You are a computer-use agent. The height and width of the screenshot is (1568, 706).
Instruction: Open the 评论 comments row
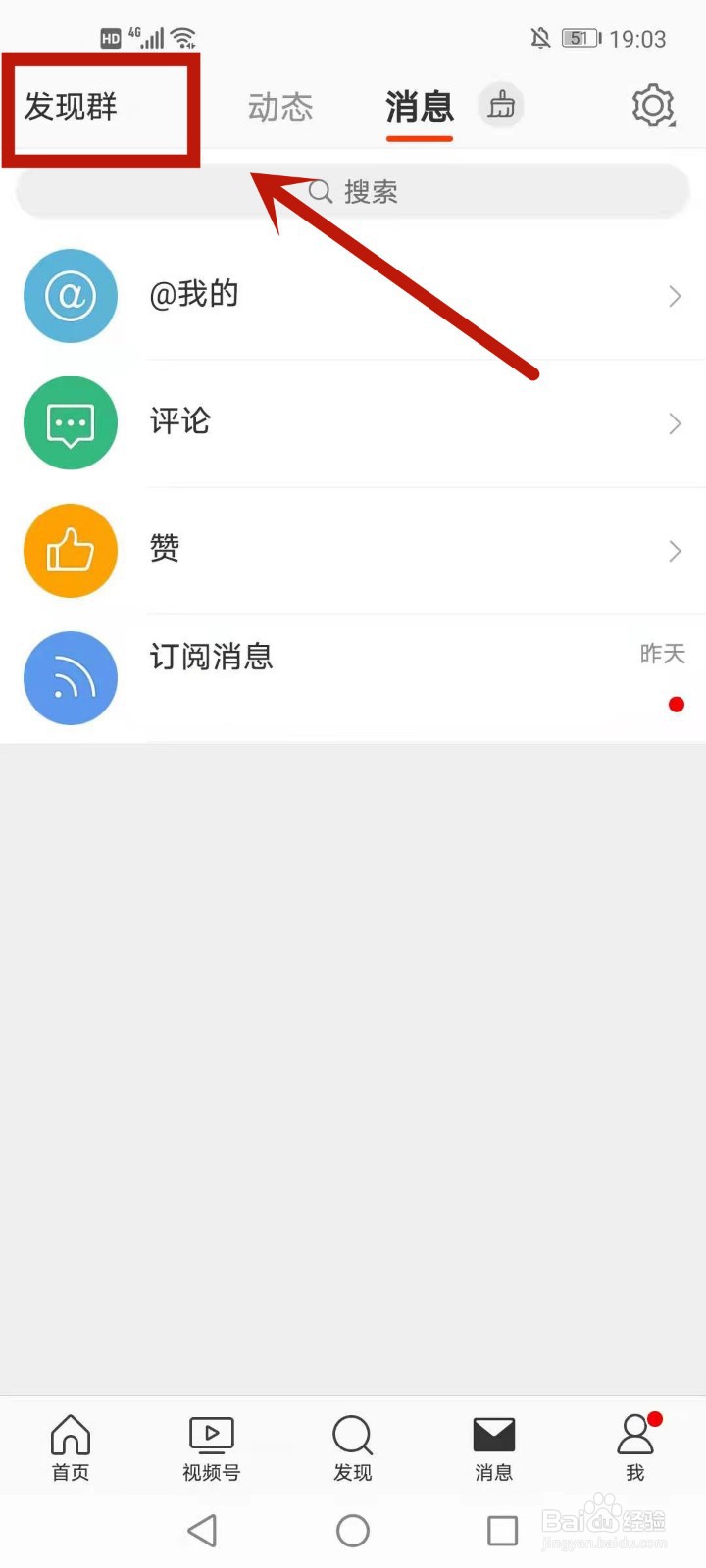point(353,423)
